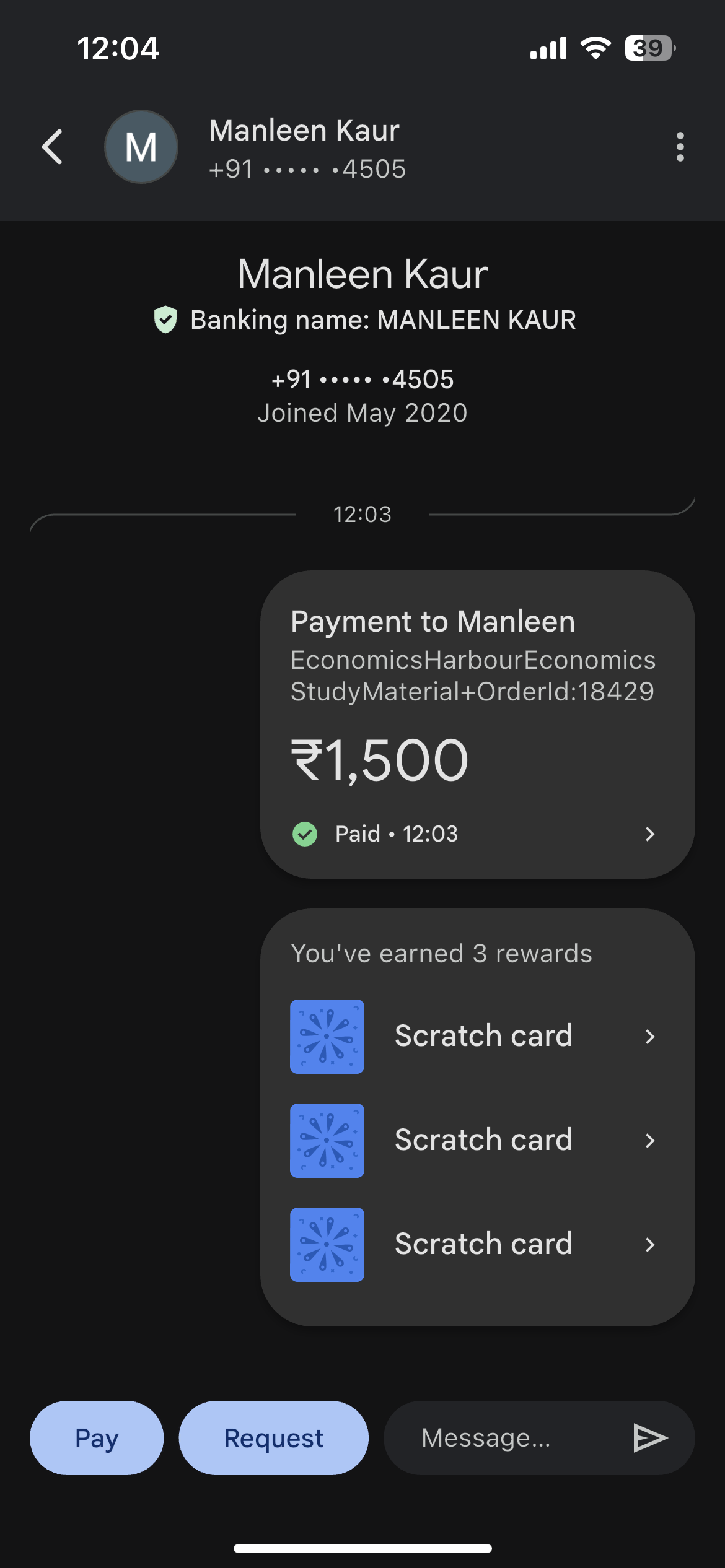Go back from Manleen Kaur's chat
The image size is (725, 1568).
pos(53,147)
